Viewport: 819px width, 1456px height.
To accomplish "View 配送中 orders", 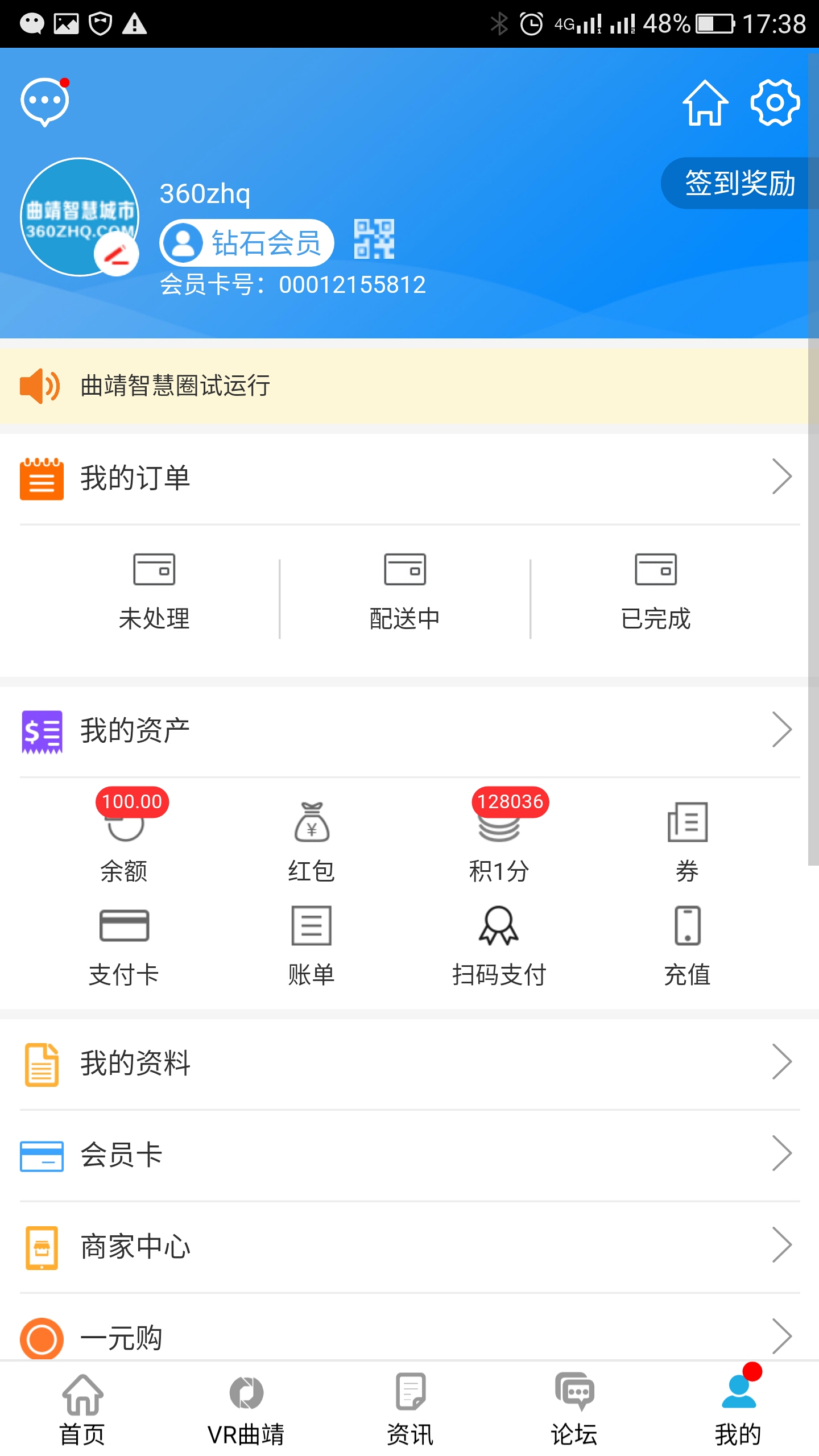I will tap(405, 593).
